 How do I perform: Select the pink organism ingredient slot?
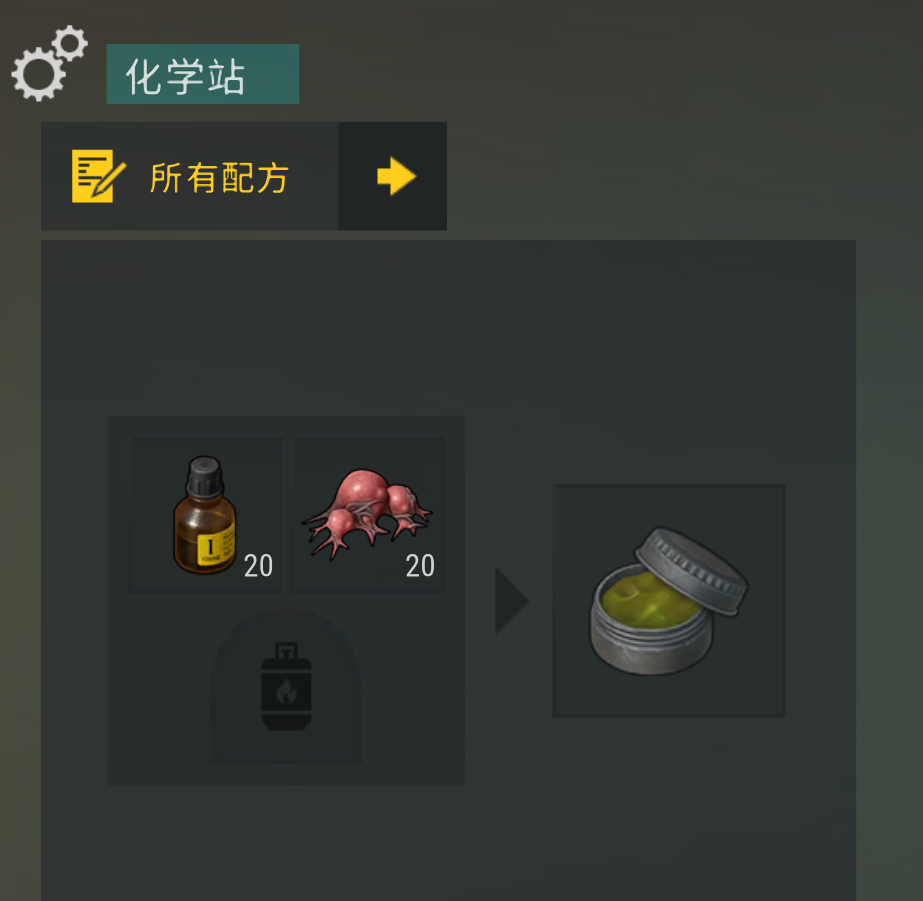[x=368, y=515]
